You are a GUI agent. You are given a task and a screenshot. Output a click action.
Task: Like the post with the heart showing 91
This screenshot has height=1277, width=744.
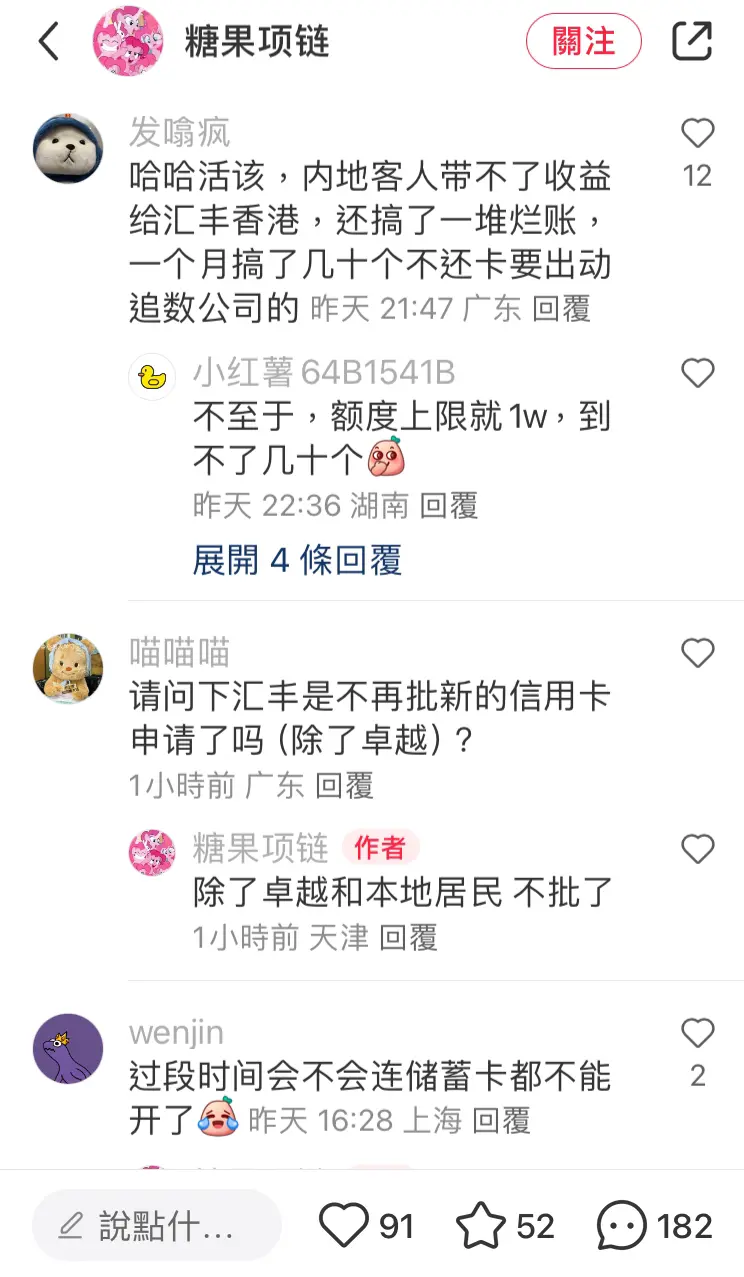coord(344,1225)
